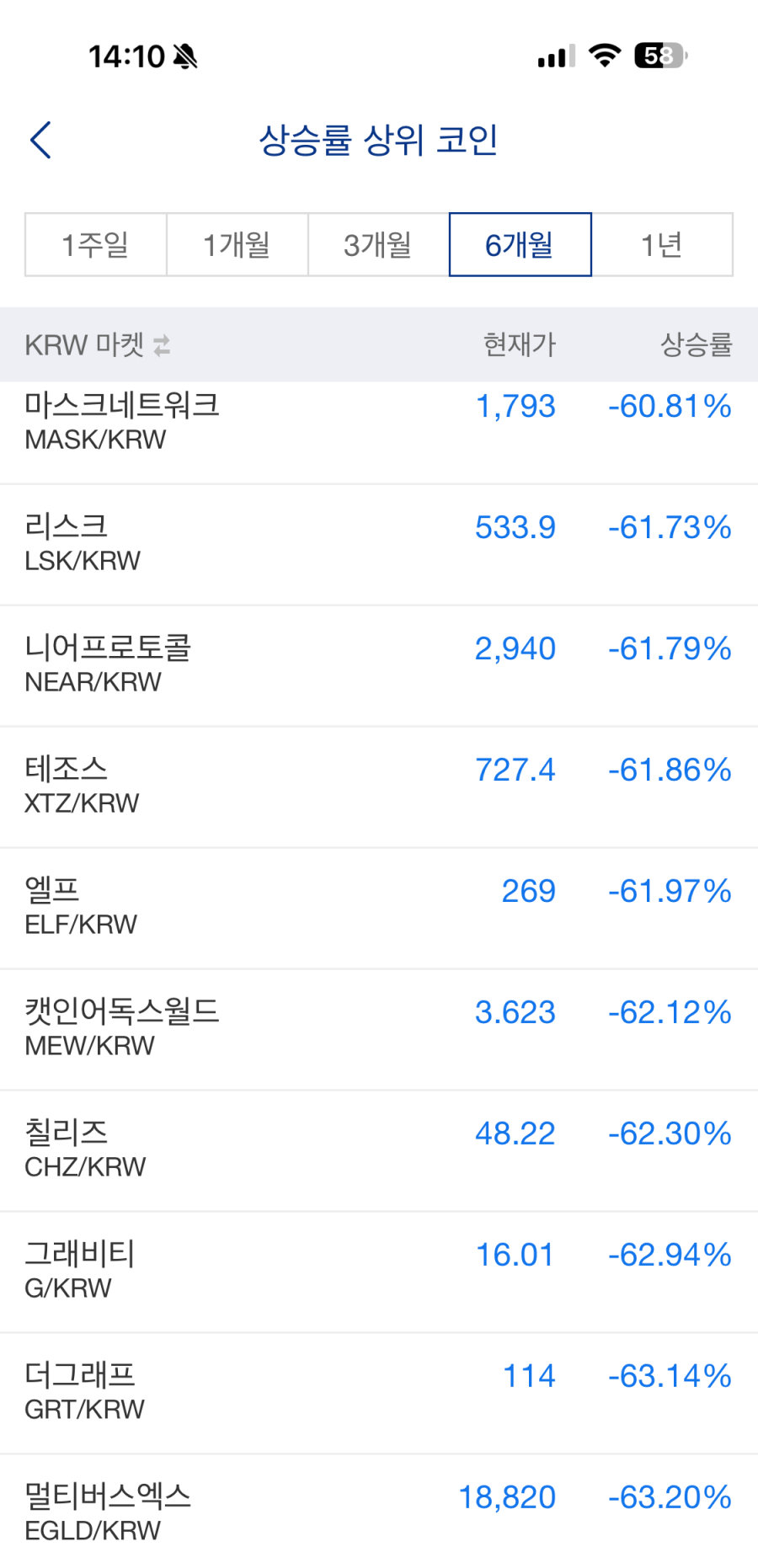Toggle the KRW 마켓 market switcher

tap(98, 344)
